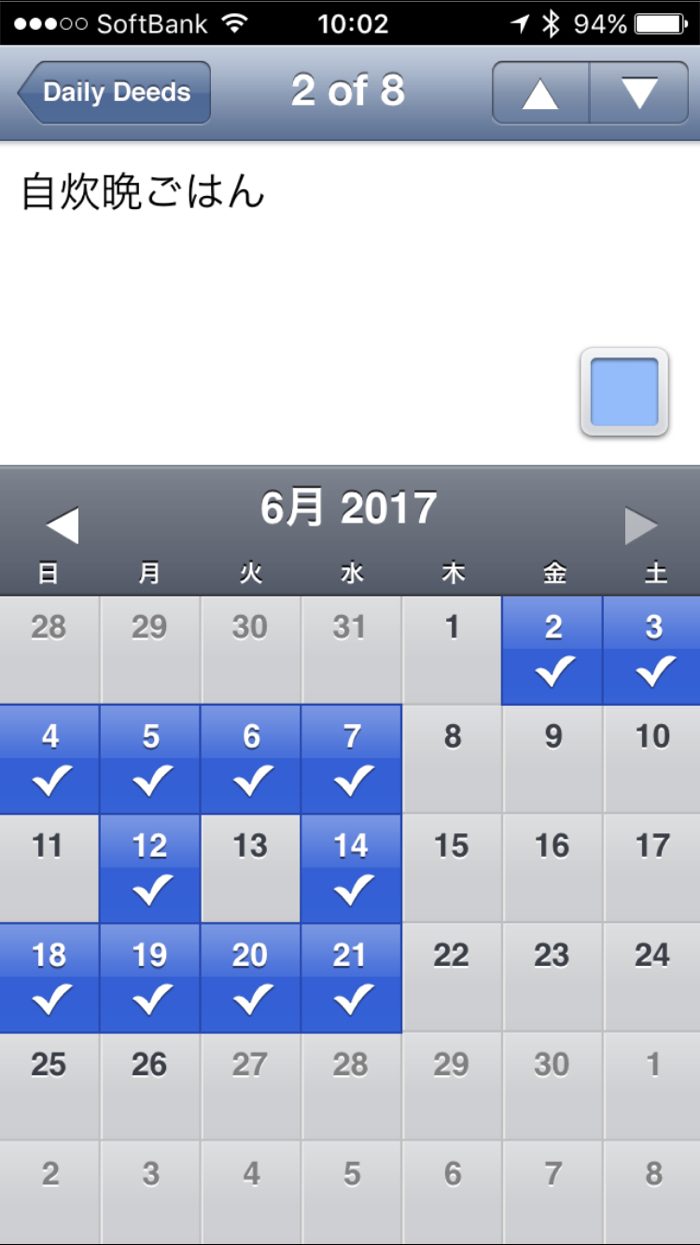
Task: Show the previous month in calendar
Action: pos(62,525)
